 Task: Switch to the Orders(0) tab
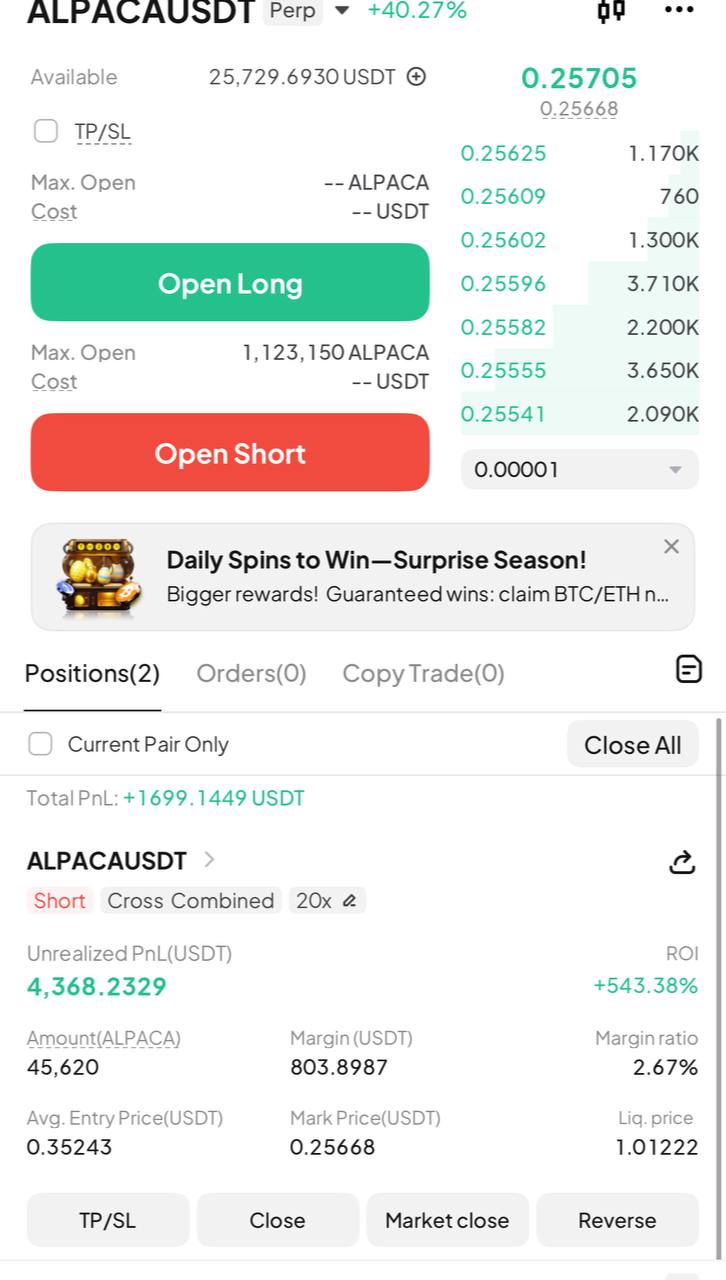point(251,673)
